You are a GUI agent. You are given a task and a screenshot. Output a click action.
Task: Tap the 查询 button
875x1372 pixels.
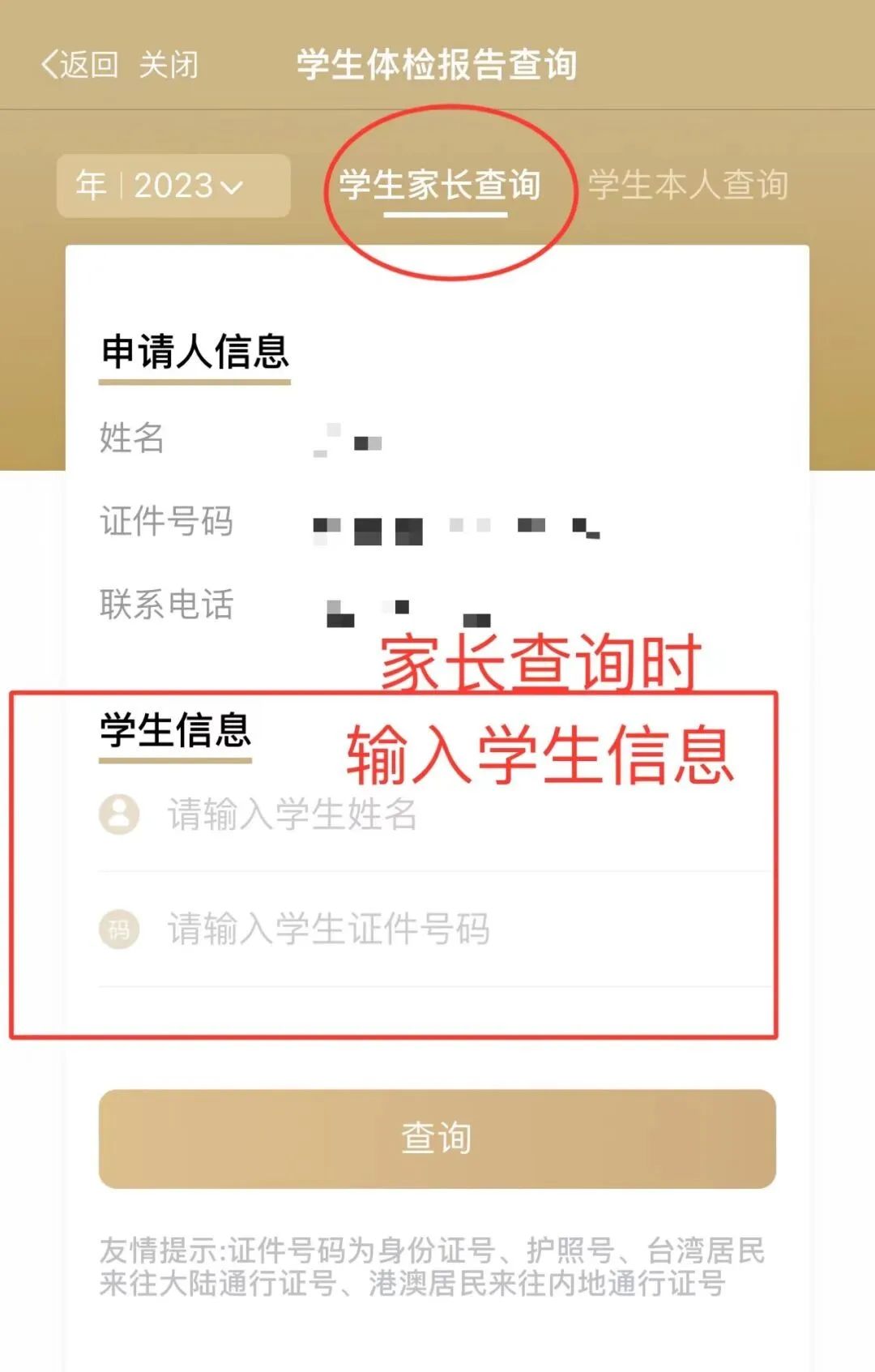[x=437, y=1139]
